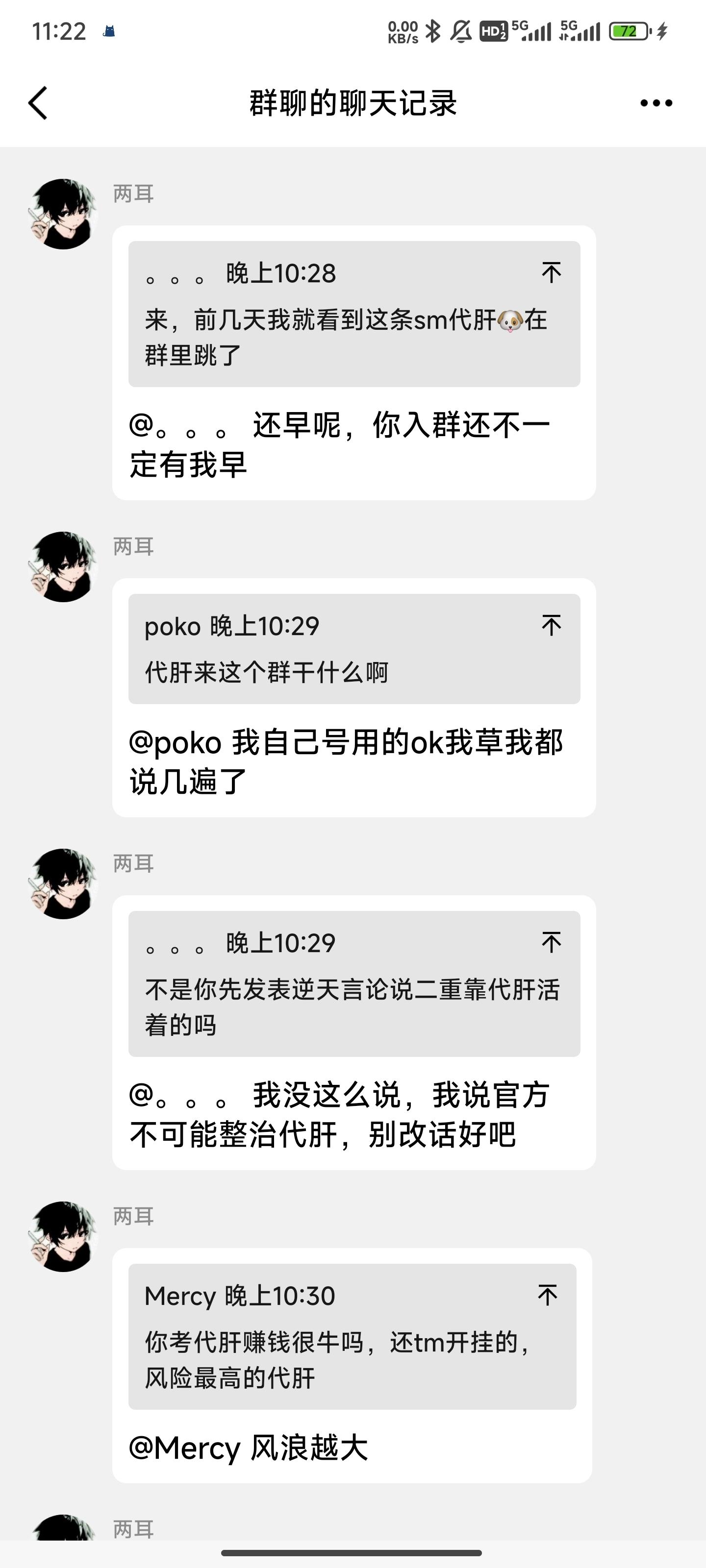Open 两耳's avatar beside 风浪越大 message
Screen dimensions: 706x1568
point(63,1236)
